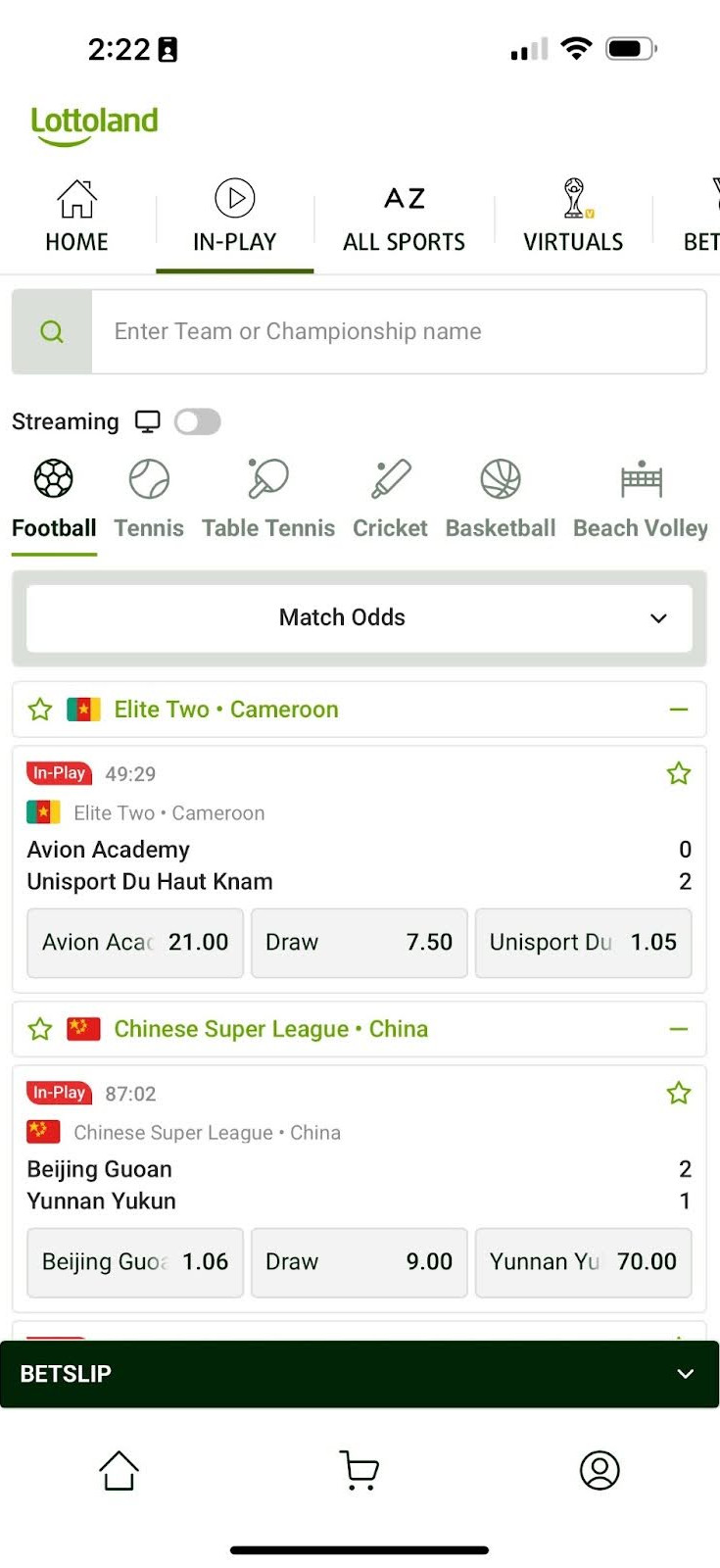This screenshot has height=1568, width=720.
Task: Go to the HOME section
Action: coord(76,218)
